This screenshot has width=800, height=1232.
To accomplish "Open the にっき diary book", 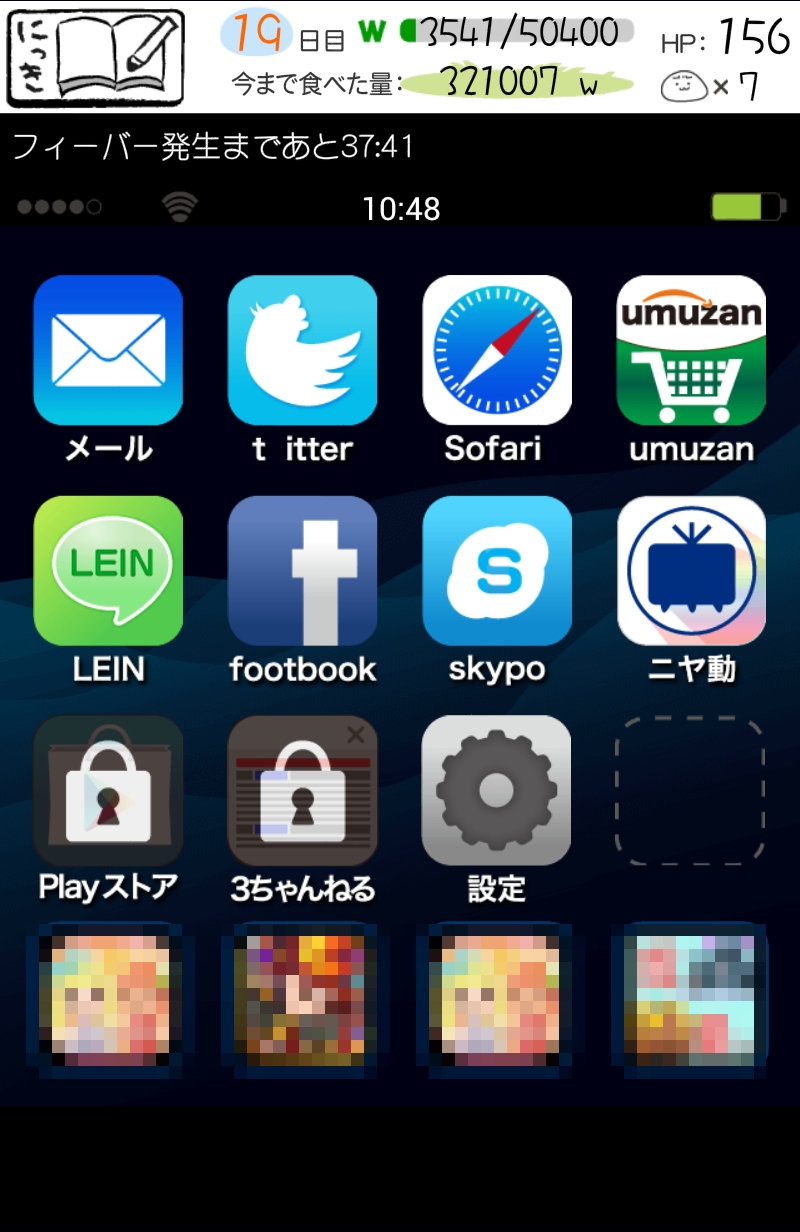I will tap(95, 57).
